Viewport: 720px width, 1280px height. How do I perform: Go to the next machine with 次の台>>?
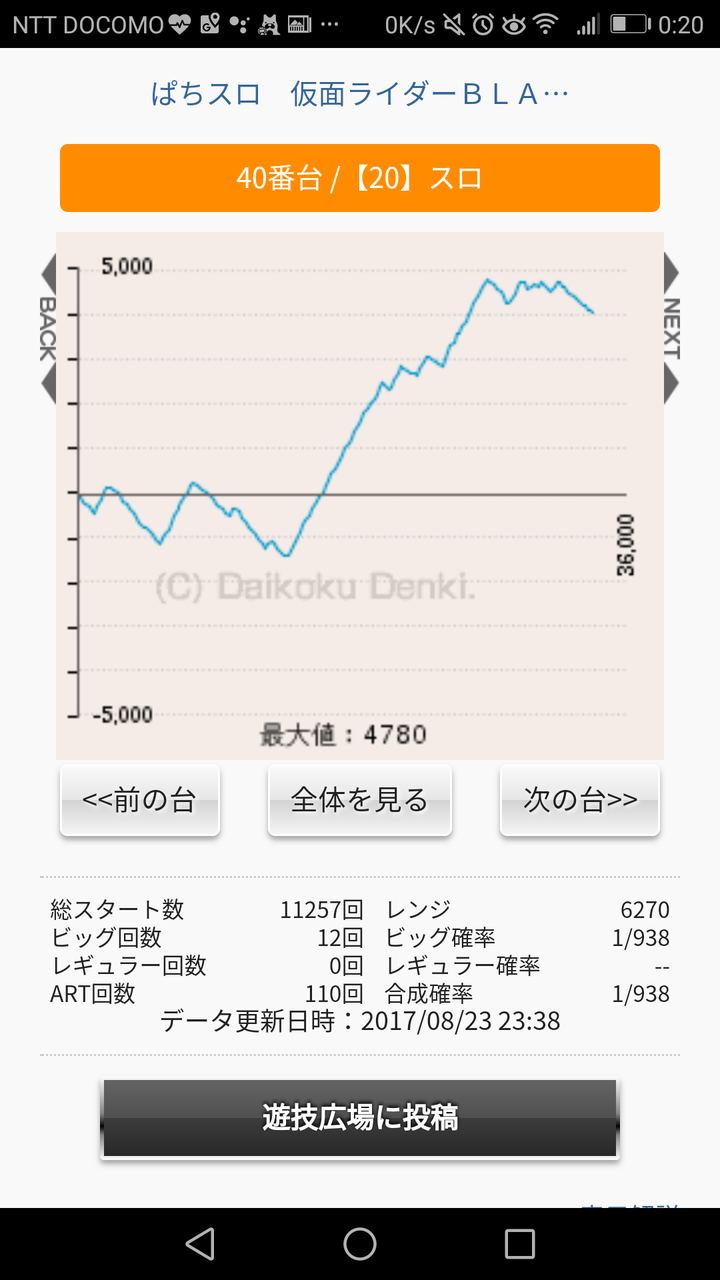point(580,800)
